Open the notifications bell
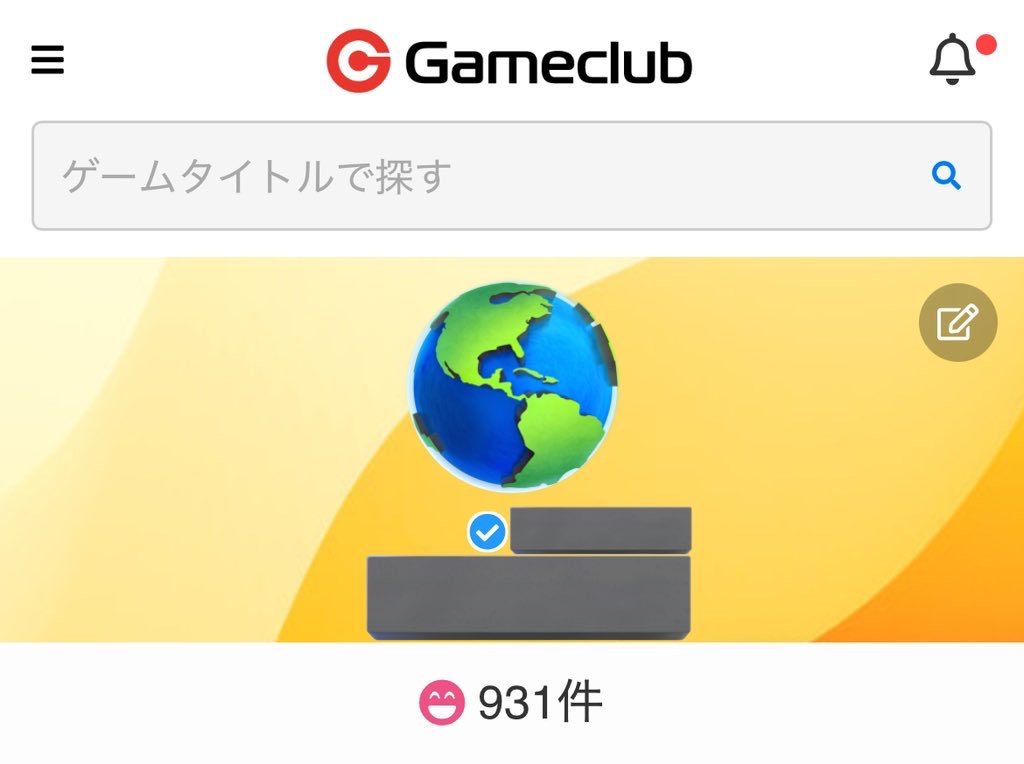The height and width of the screenshot is (764, 1024). click(x=952, y=60)
